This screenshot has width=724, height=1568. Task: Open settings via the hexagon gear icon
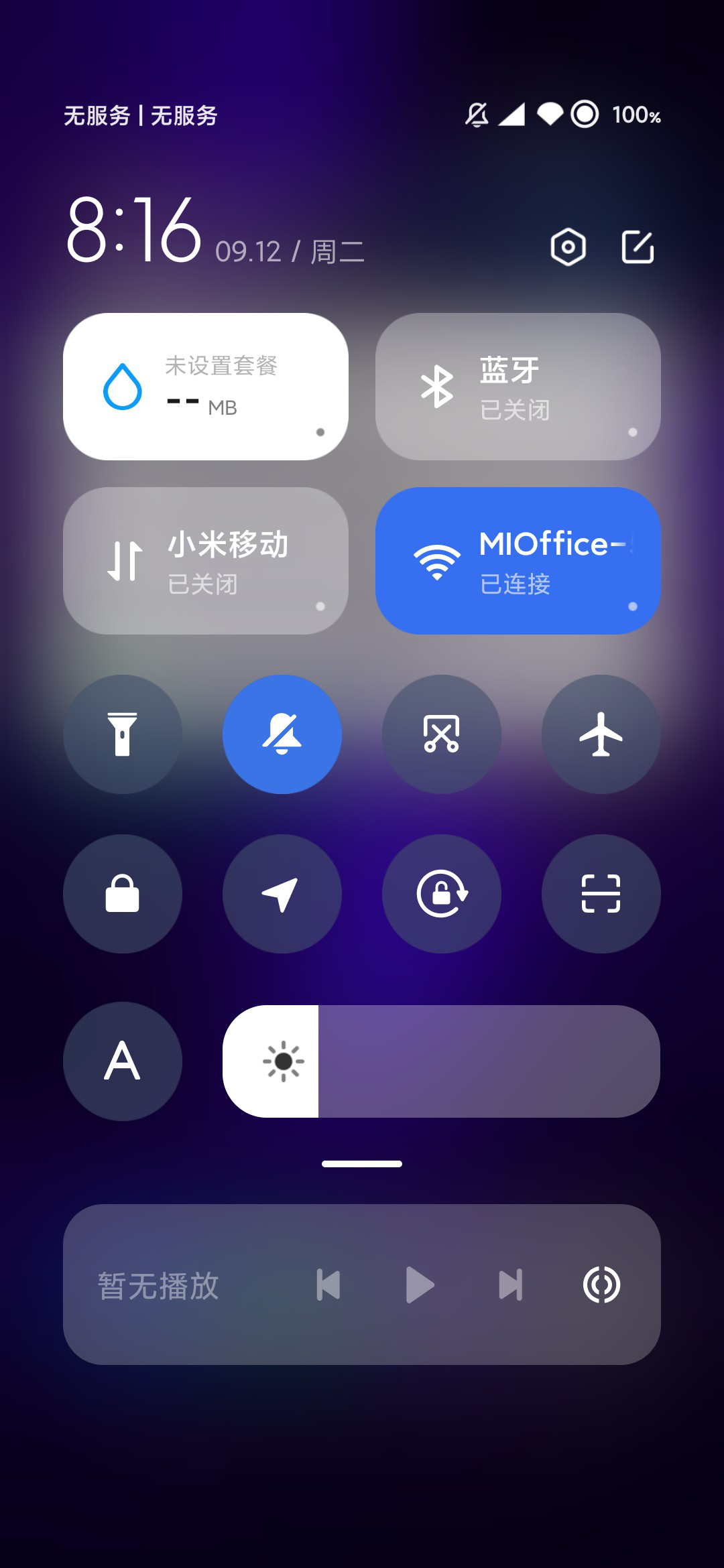point(568,247)
